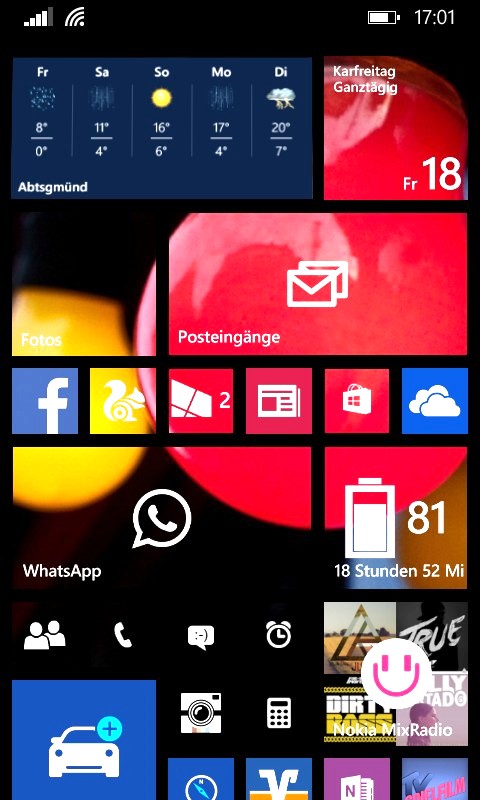The image size is (480, 800).
Task: Launch UC Browser with squirrel icon
Action: (x=123, y=401)
